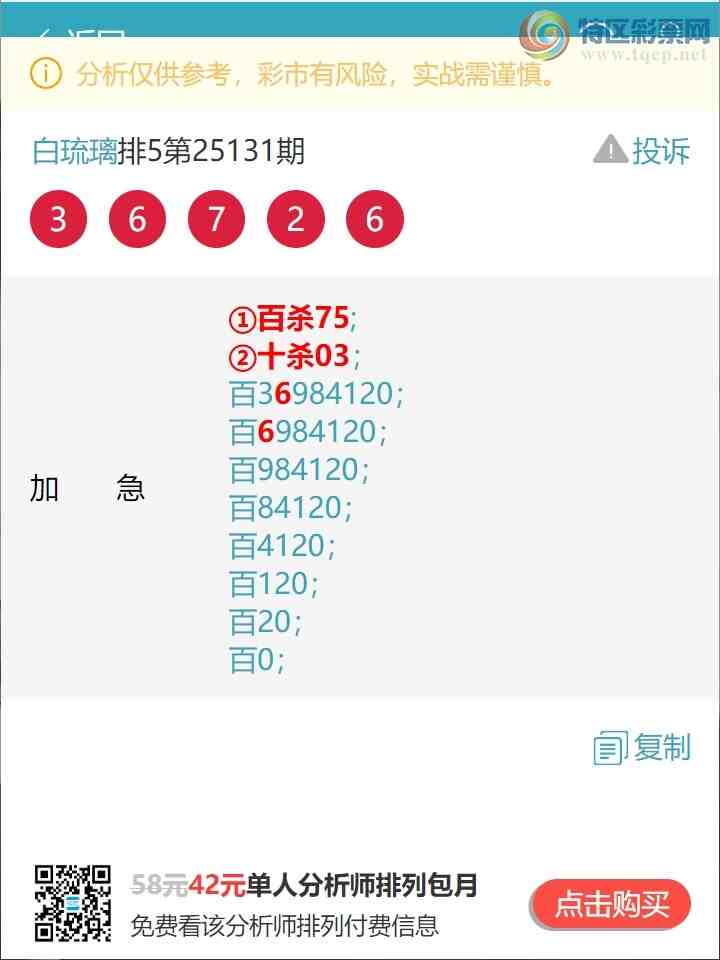Select the last red ball showing 6
Image resolution: width=720 pixels, height=960 pixels.
[x=373, y=218]
